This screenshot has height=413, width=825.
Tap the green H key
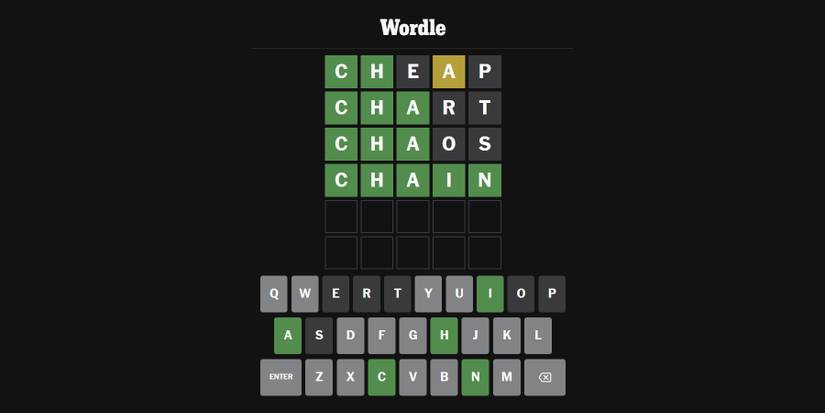click(x=444, y=336)
